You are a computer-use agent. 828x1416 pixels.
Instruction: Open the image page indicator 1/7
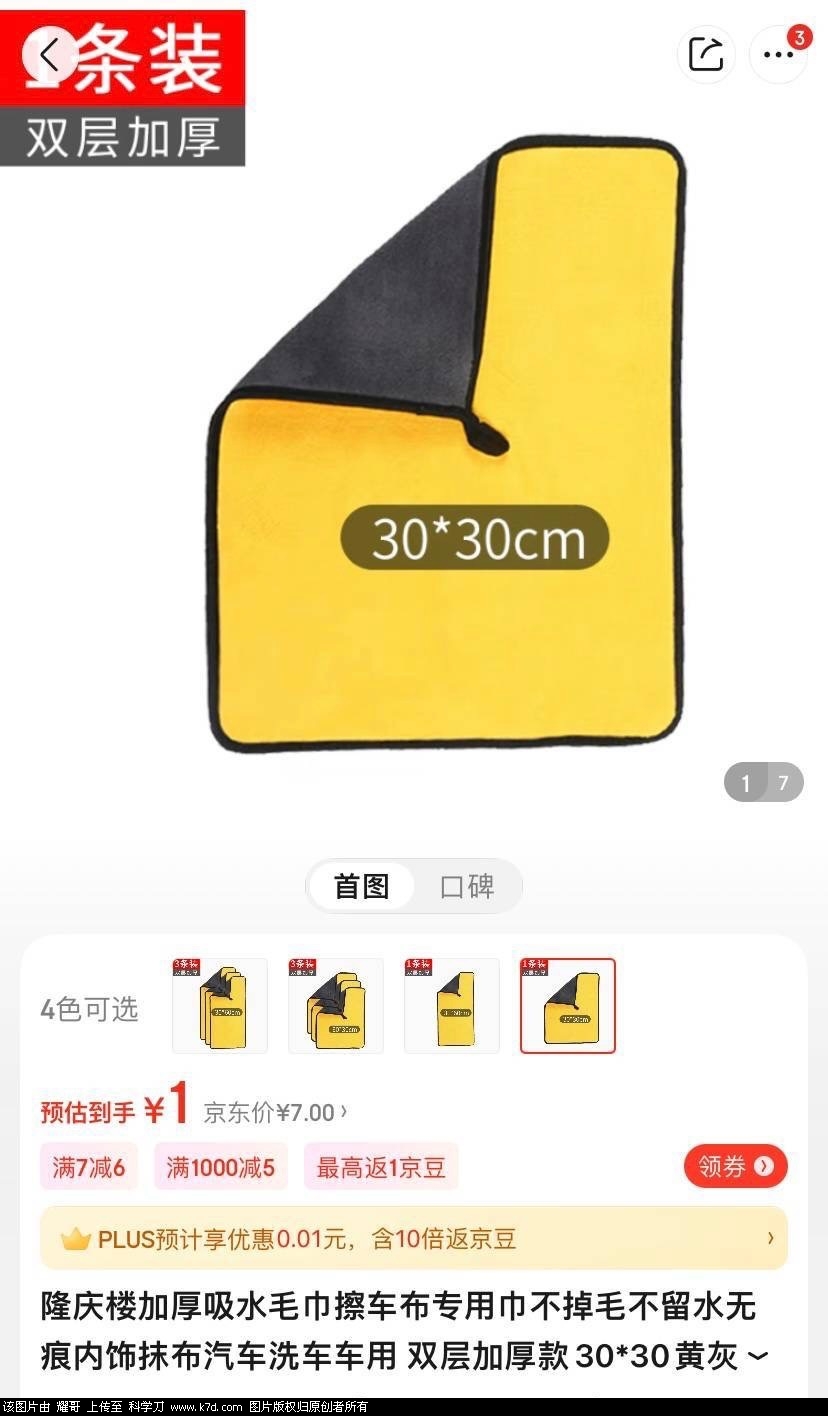pos(764,782)
